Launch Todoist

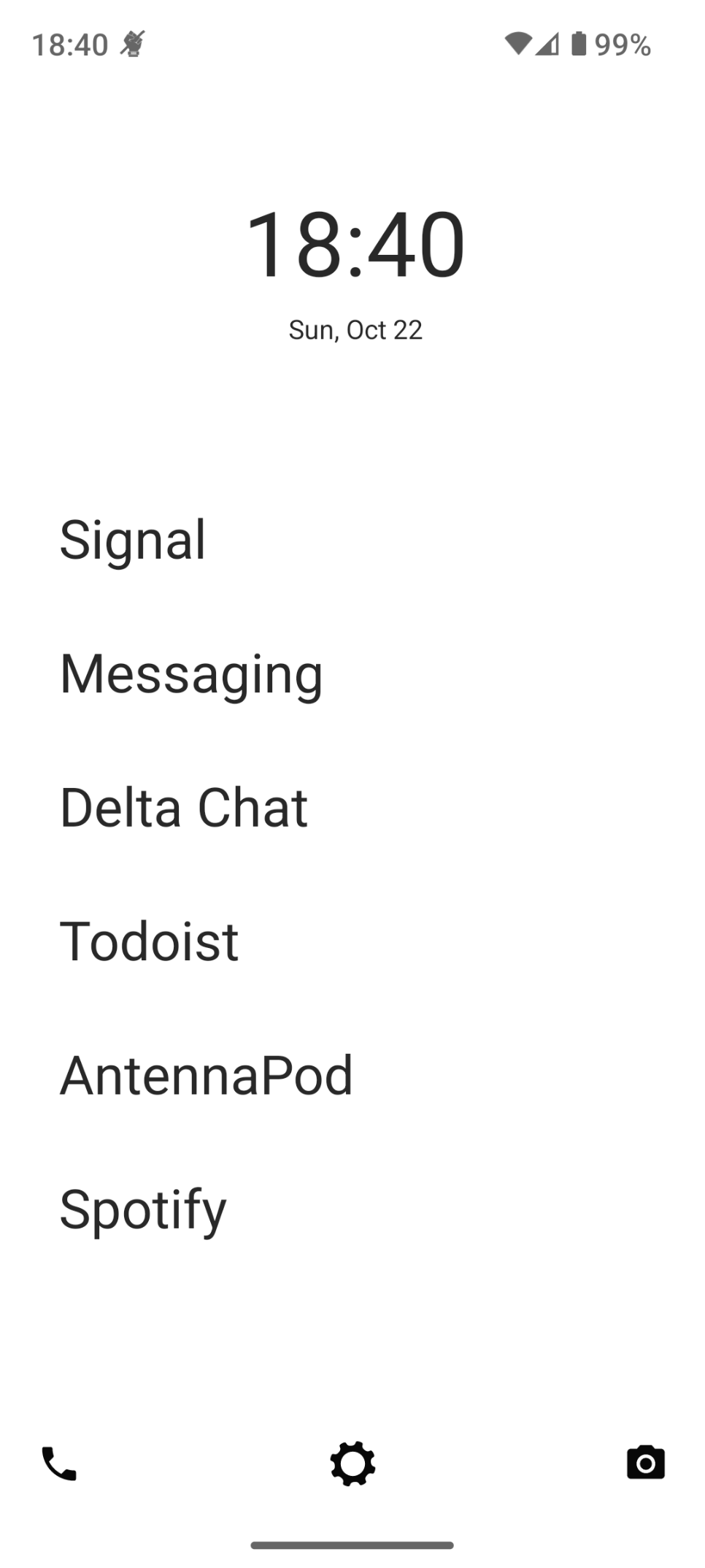150,941
